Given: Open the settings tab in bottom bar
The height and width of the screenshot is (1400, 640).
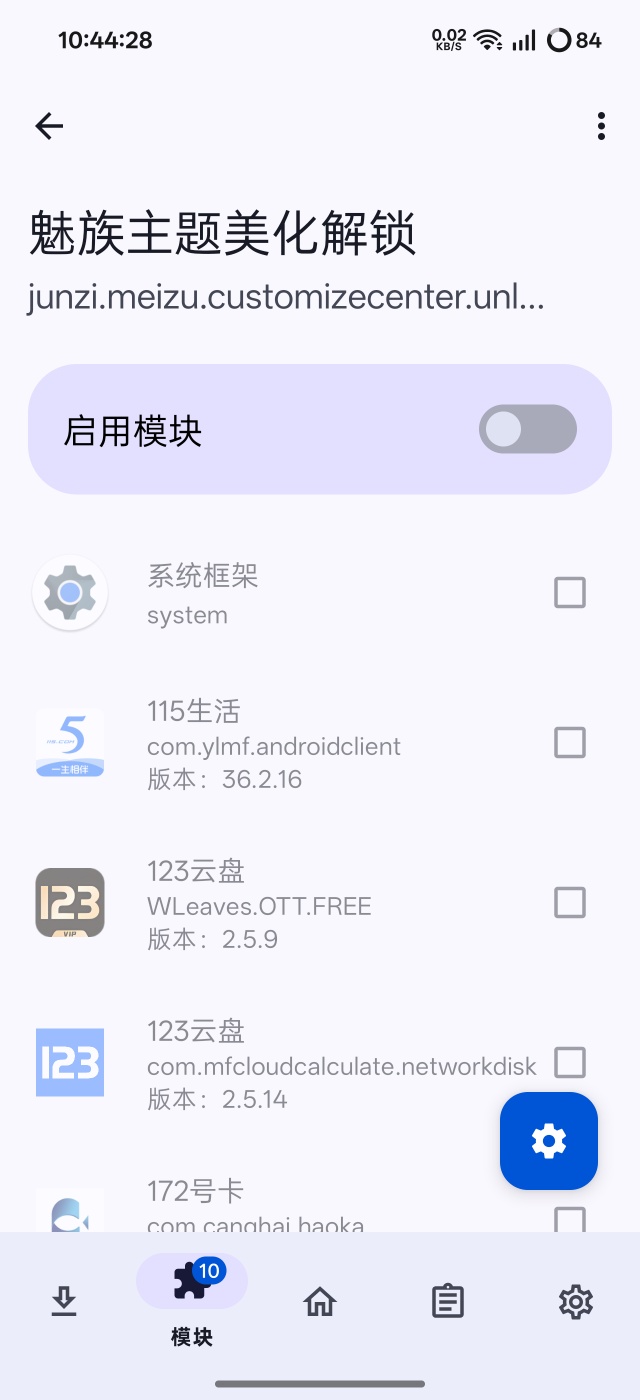Looking at the screenshot, I should 576,1300.
